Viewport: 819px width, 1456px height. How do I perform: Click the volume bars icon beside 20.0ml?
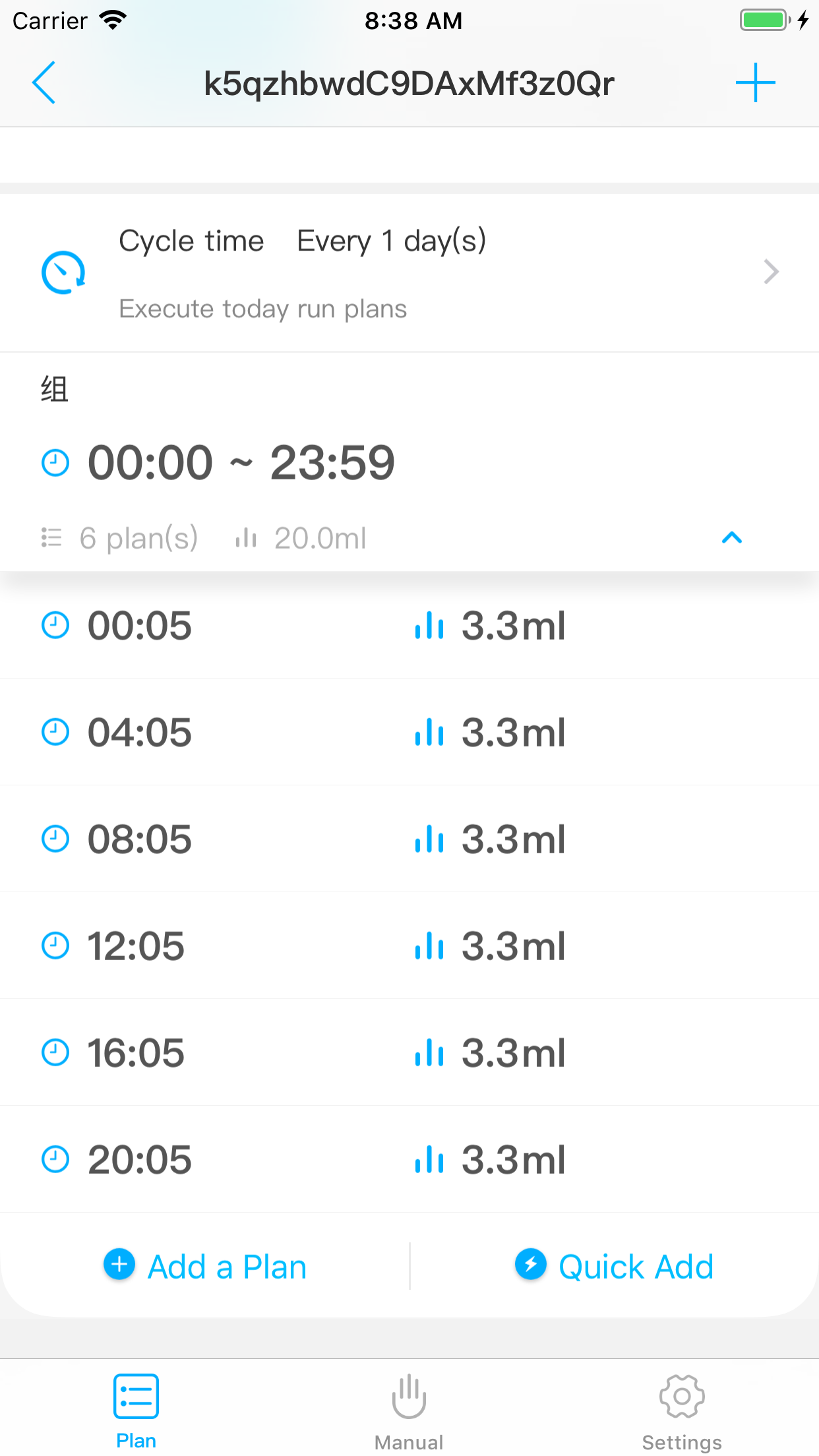(245, 538)
